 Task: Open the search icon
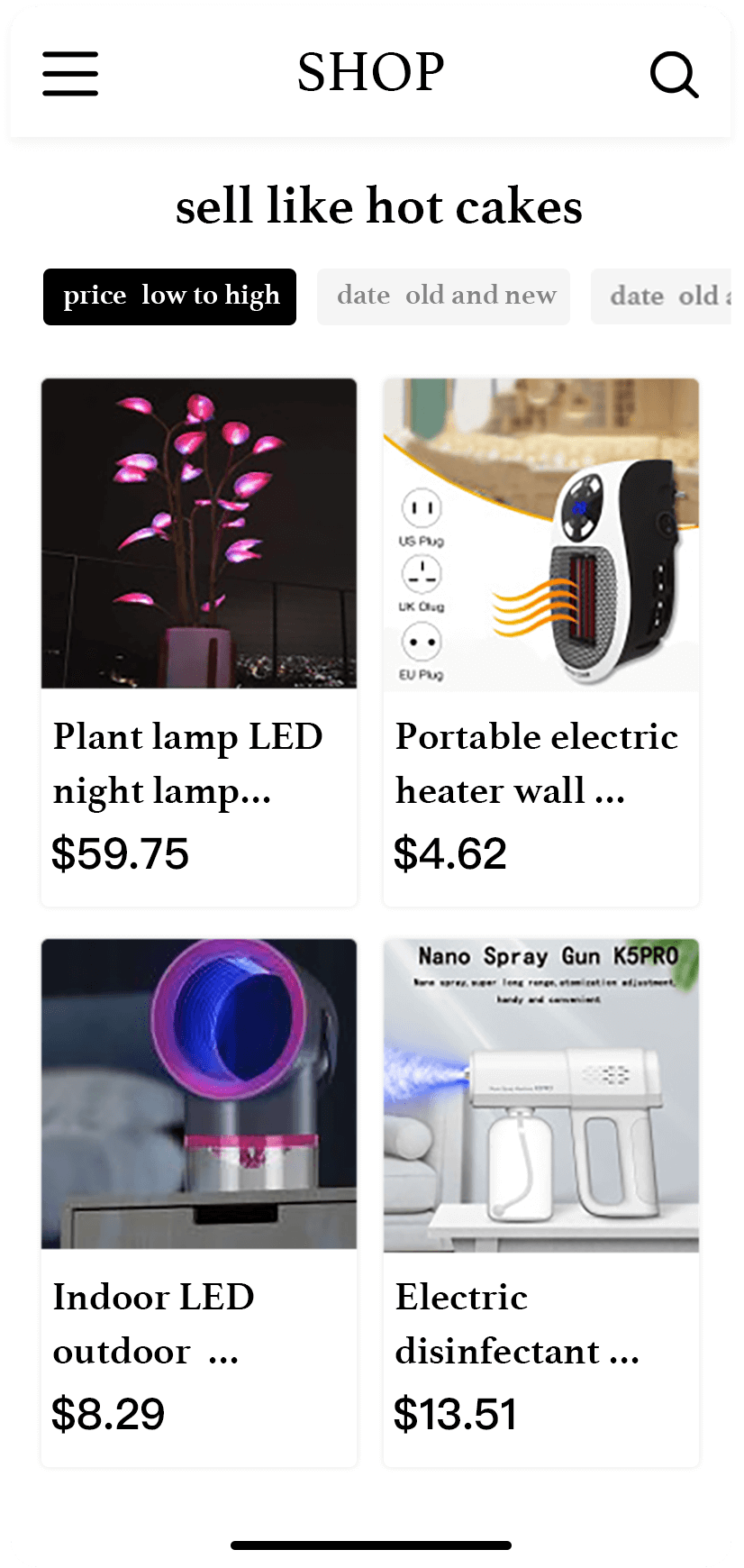(x=674, y=74)
